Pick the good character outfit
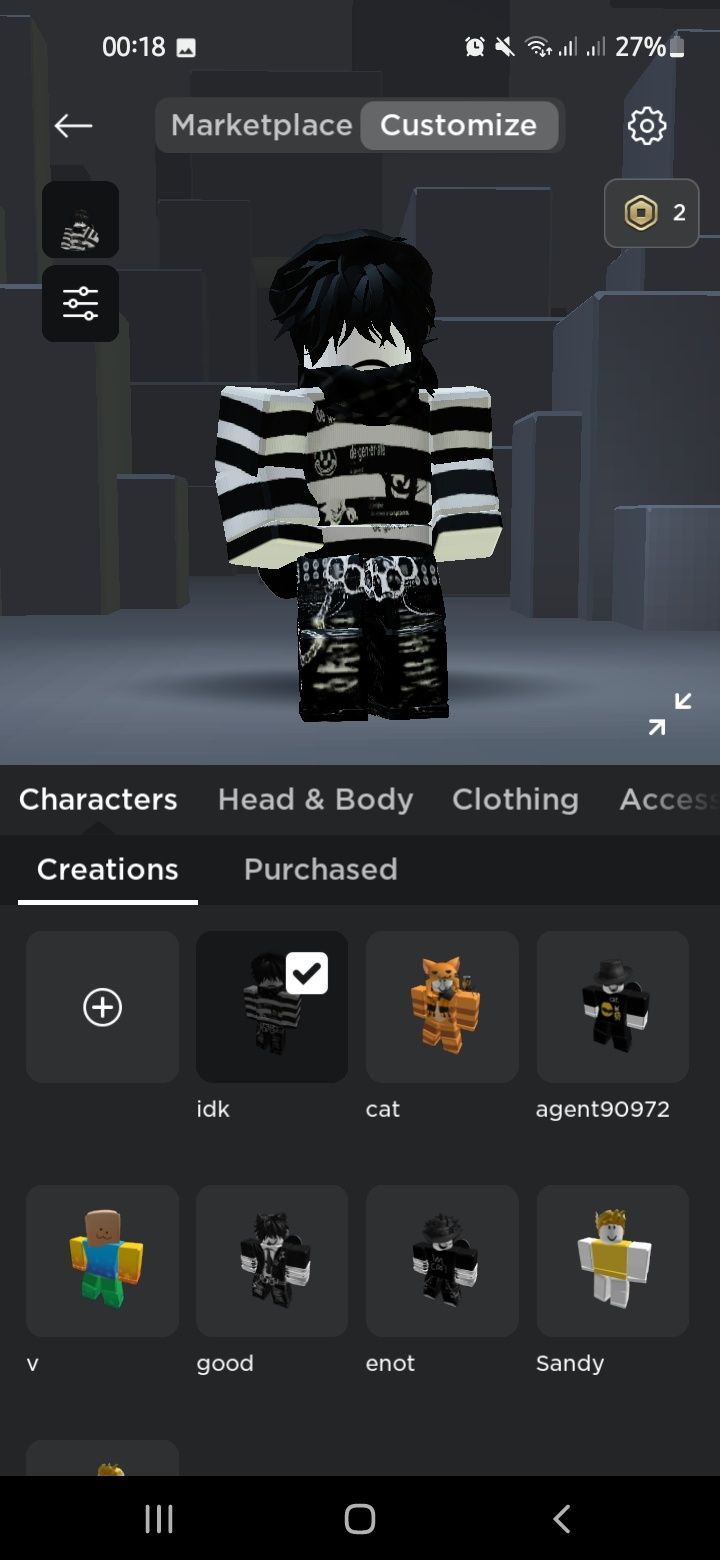Screen dimensions: 720x1560 272,1261
